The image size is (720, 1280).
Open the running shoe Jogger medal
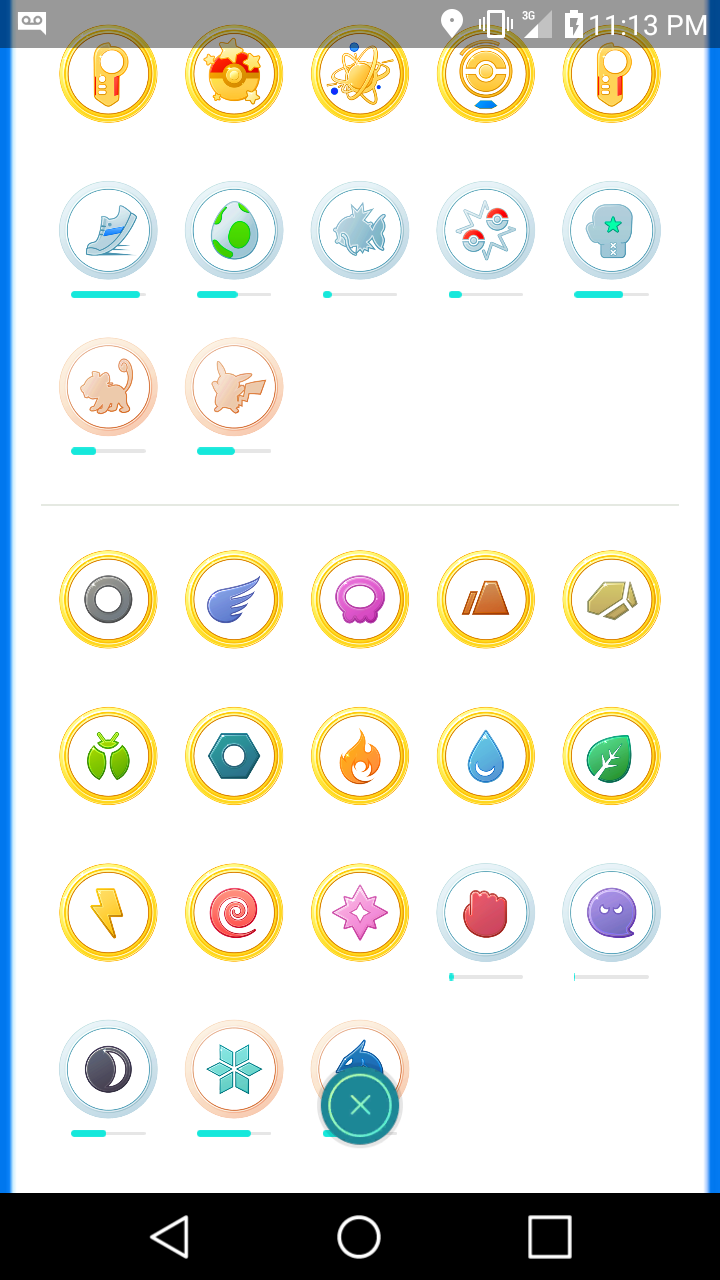coord(108,230)
